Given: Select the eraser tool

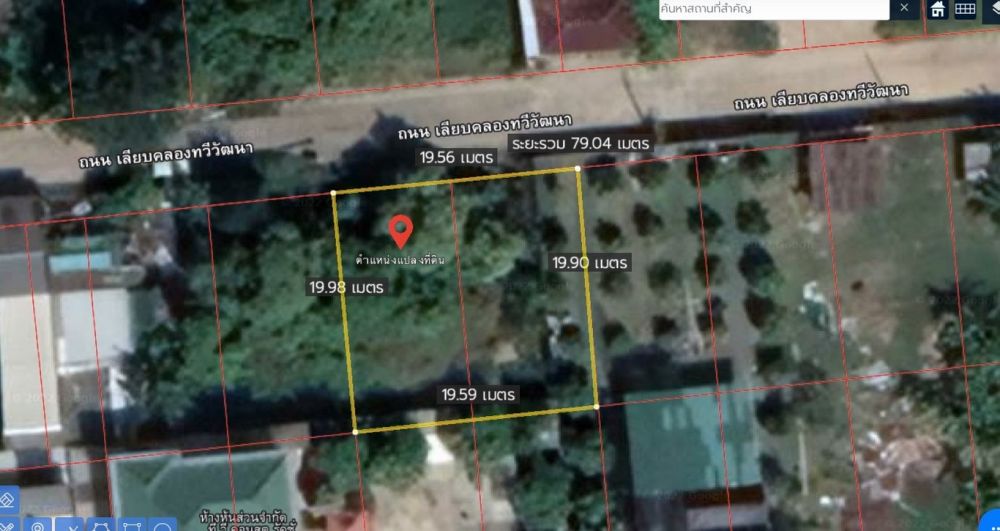Looking at the screenshot, I should [8, 499].
